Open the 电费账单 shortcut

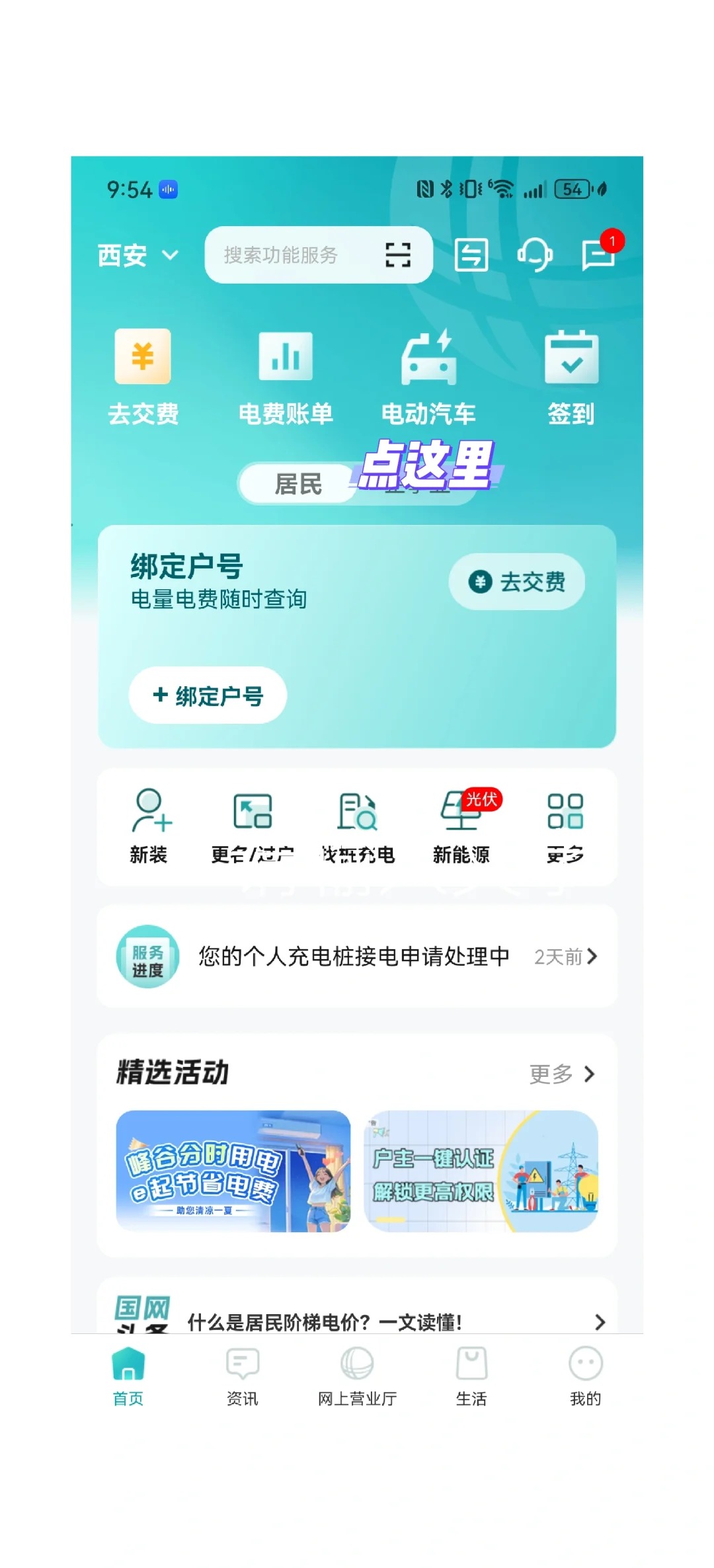(286, 377)
